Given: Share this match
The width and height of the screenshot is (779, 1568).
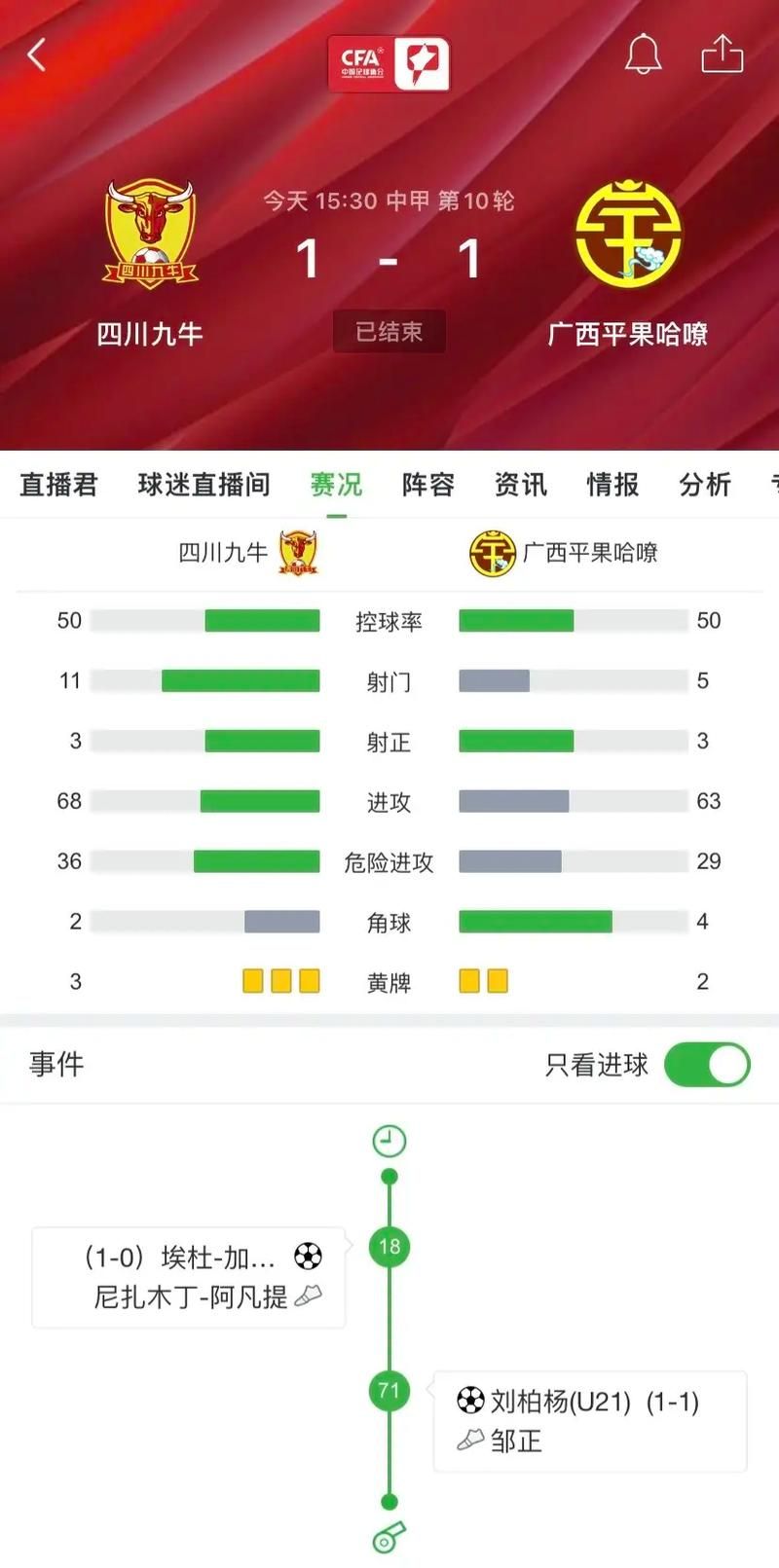Looking at the screenshot, I should [x=722, y=55].
